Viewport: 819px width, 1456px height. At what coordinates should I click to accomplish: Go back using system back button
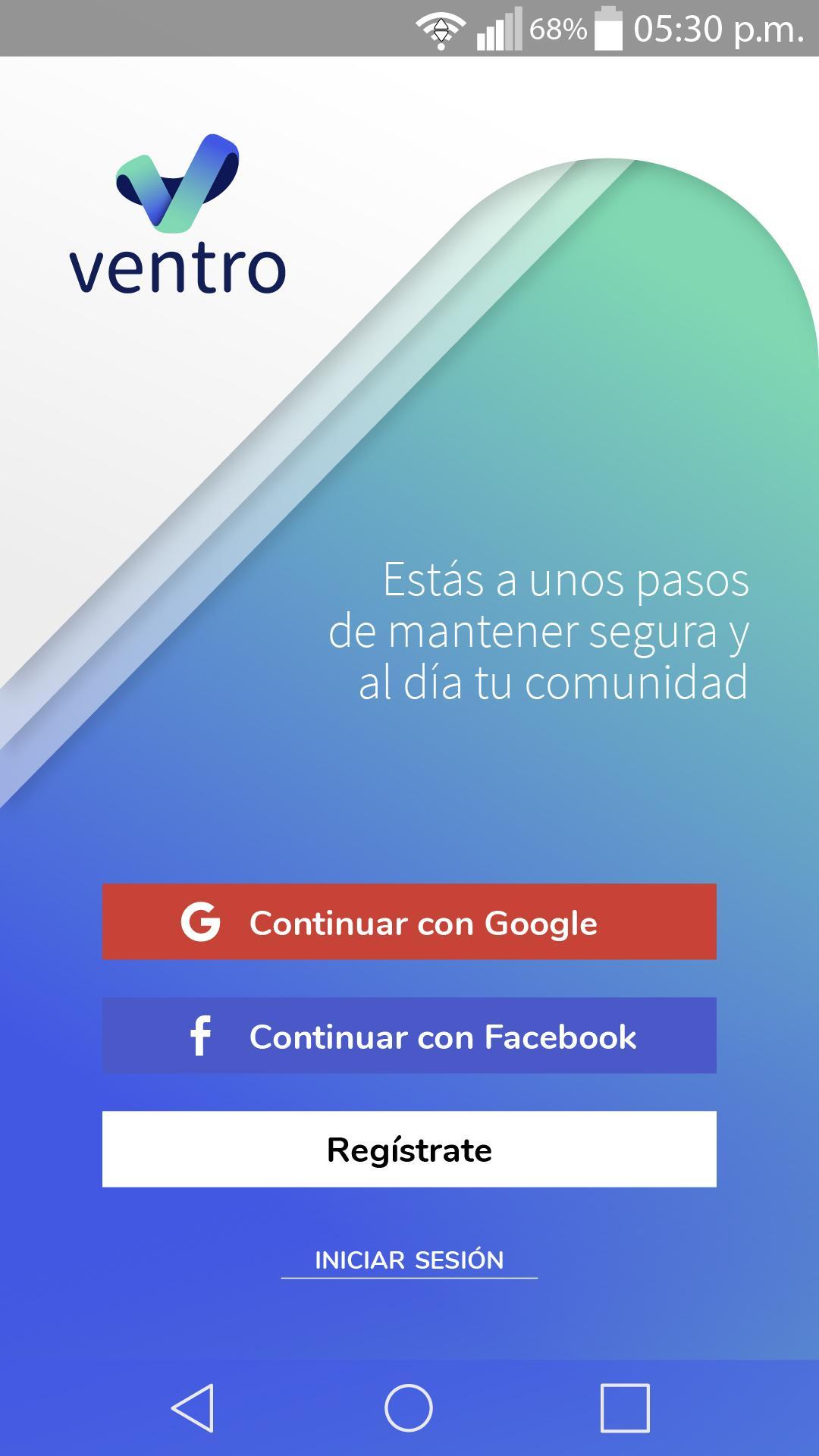[x=193, y=1408]
